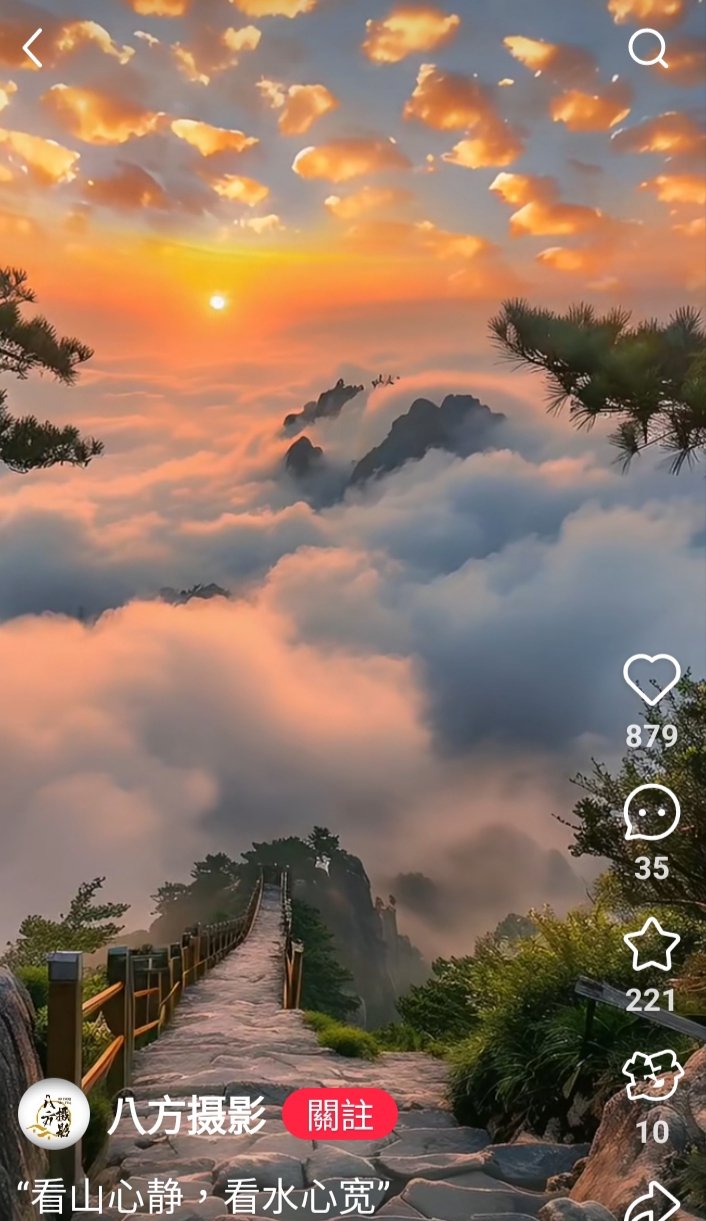706x1221 pixels.
Task: Open the 八方摄影 username
Action: (187, 1115)
